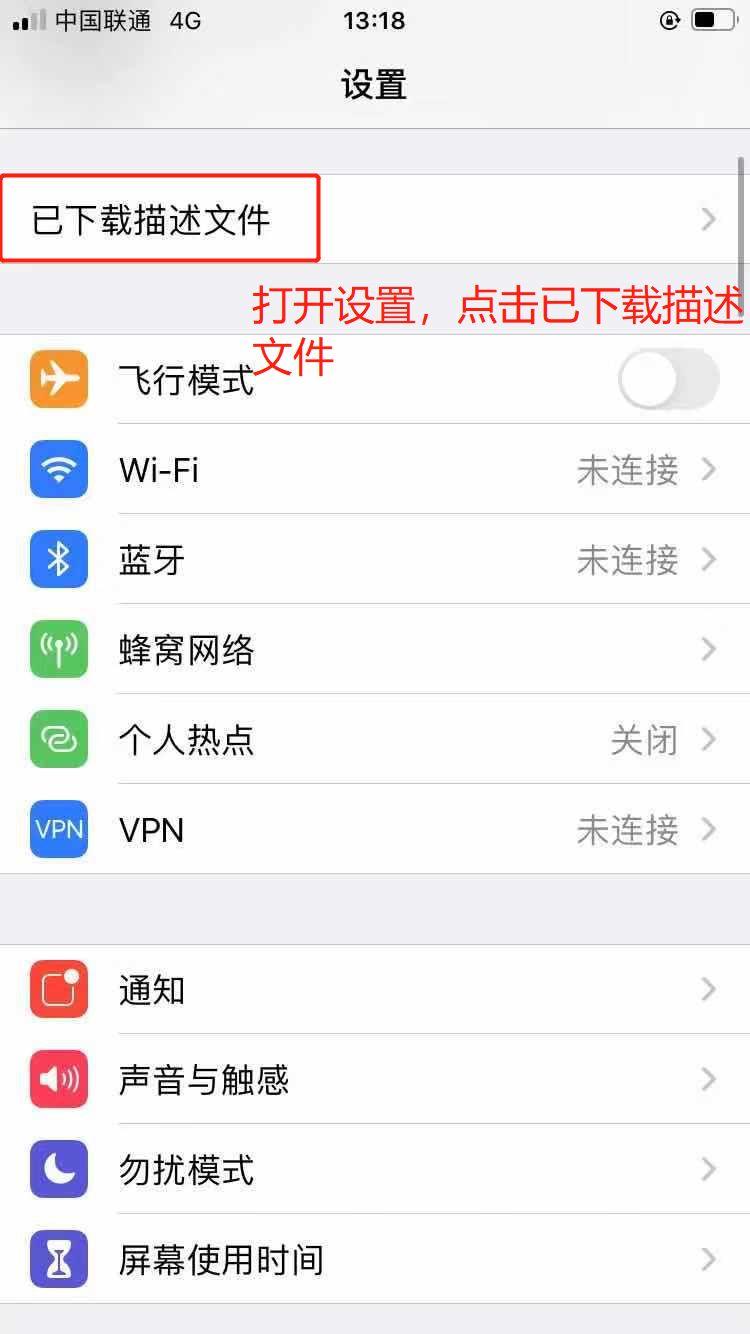Select the Wi-Fi icon
Image resolution: width=750 pixels, height=1334 pixels.
point(58,470)
